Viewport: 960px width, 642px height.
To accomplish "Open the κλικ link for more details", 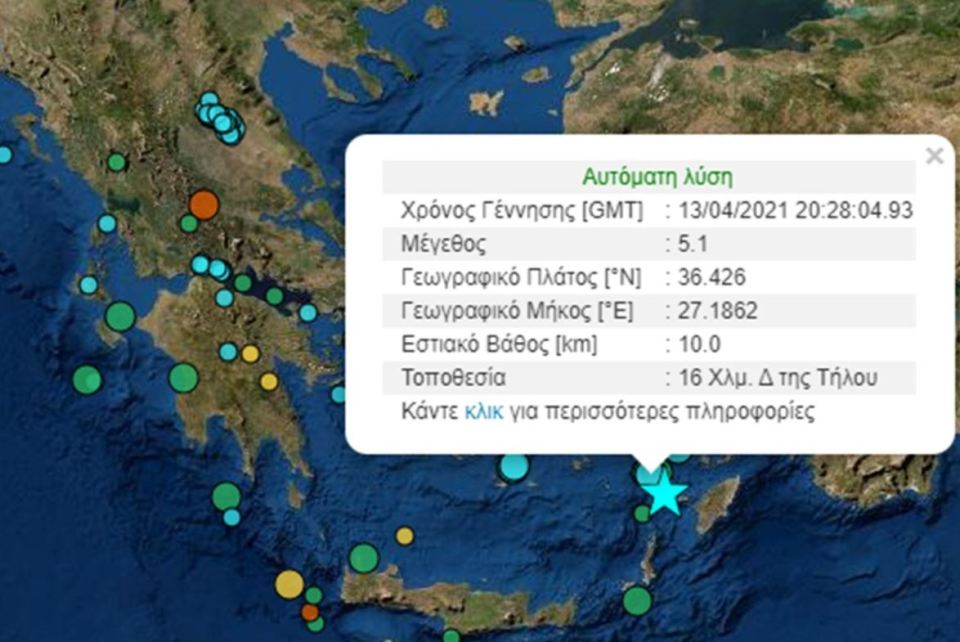I will tap(485, 411).
